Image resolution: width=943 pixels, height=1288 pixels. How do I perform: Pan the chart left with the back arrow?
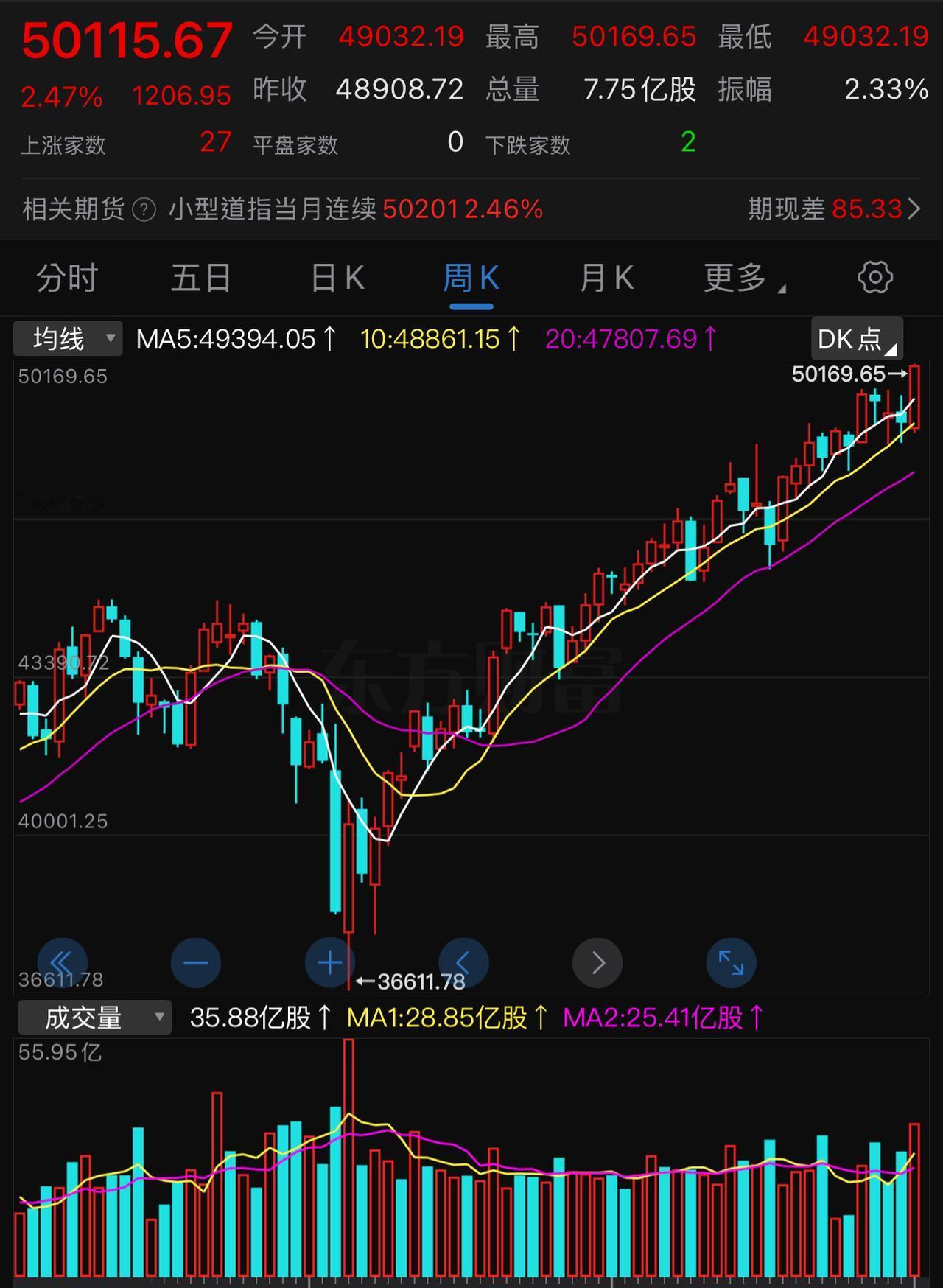coord(463,962)
